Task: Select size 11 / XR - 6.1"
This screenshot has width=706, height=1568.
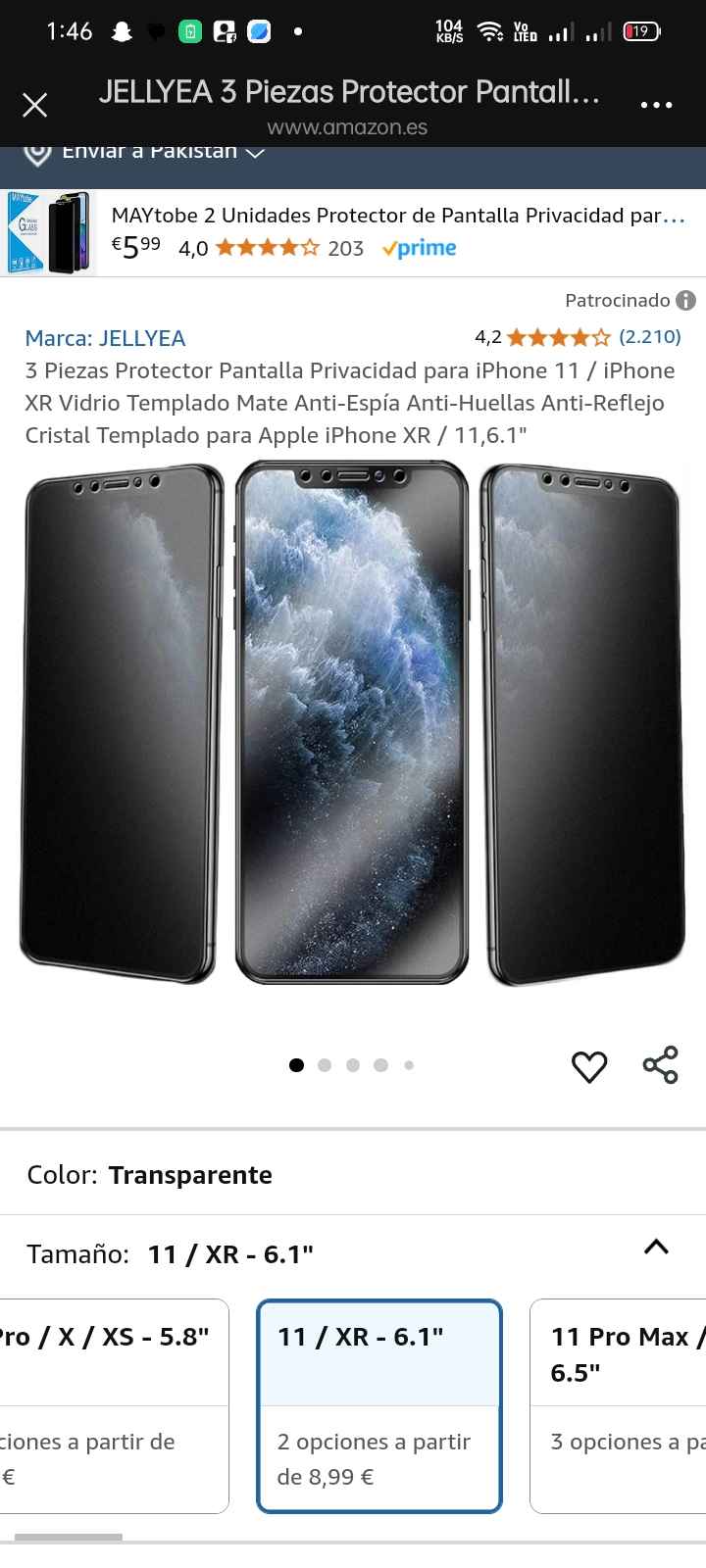Action: tap(379, 1405)
